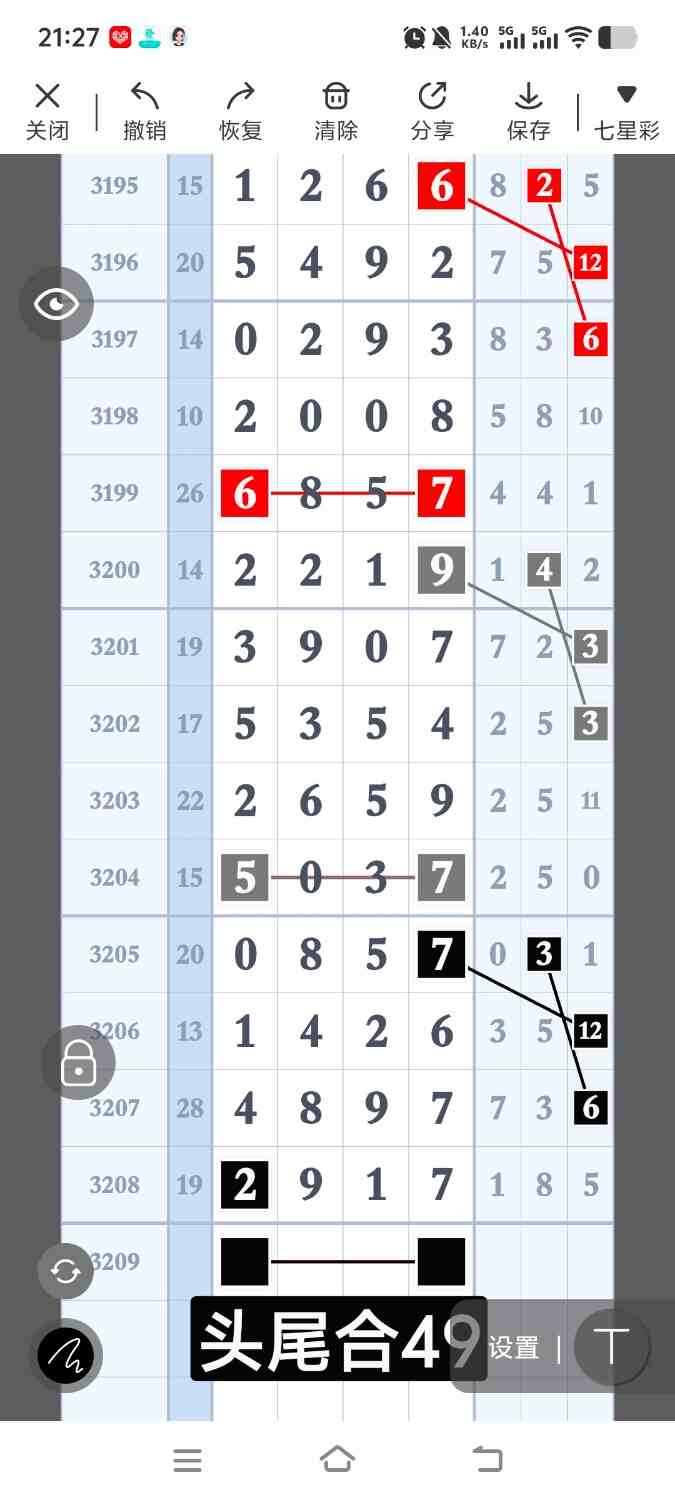This screenshot has width=675, height=1500.
Task: Select the scribble pen tool
Action: pos(66,1355)
